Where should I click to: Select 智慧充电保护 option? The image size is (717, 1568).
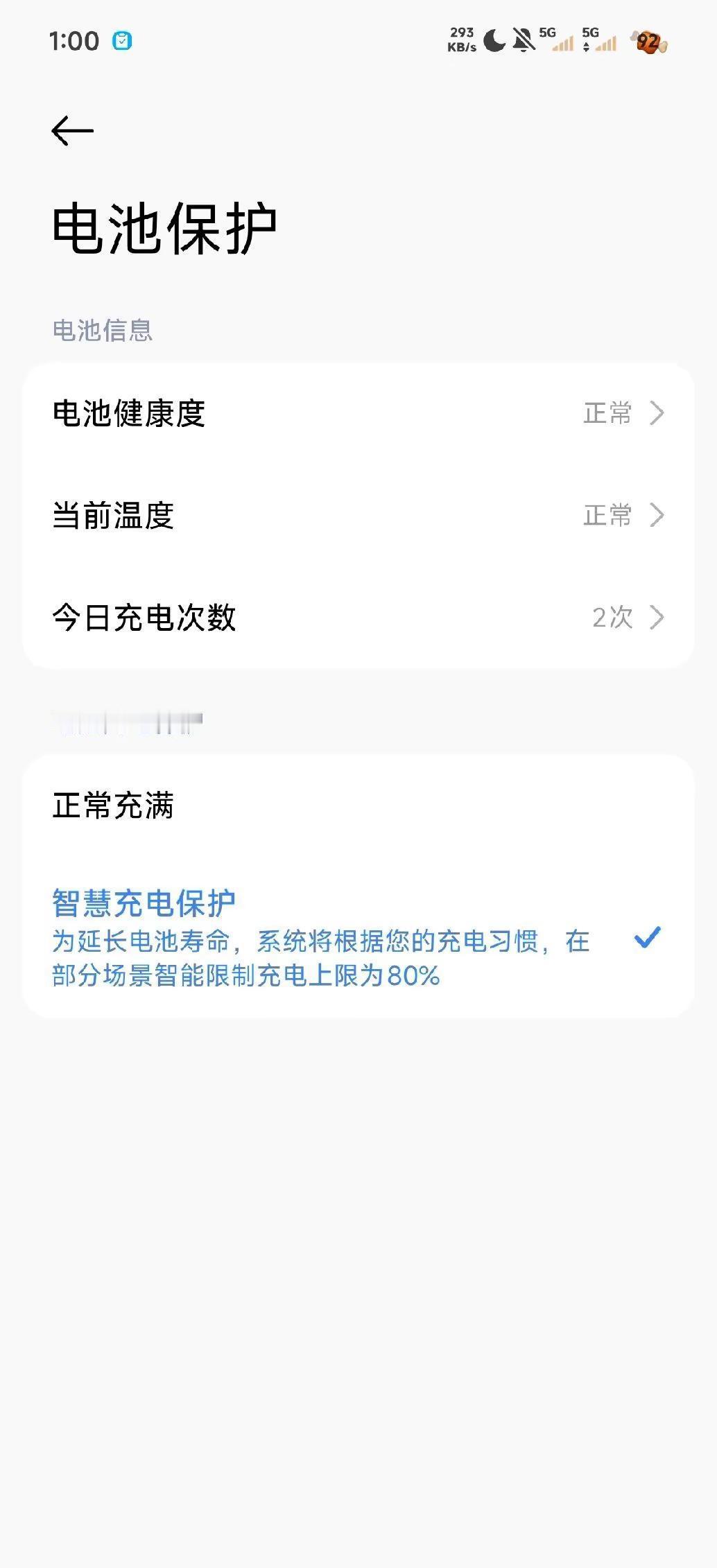[x=358, y=937]
